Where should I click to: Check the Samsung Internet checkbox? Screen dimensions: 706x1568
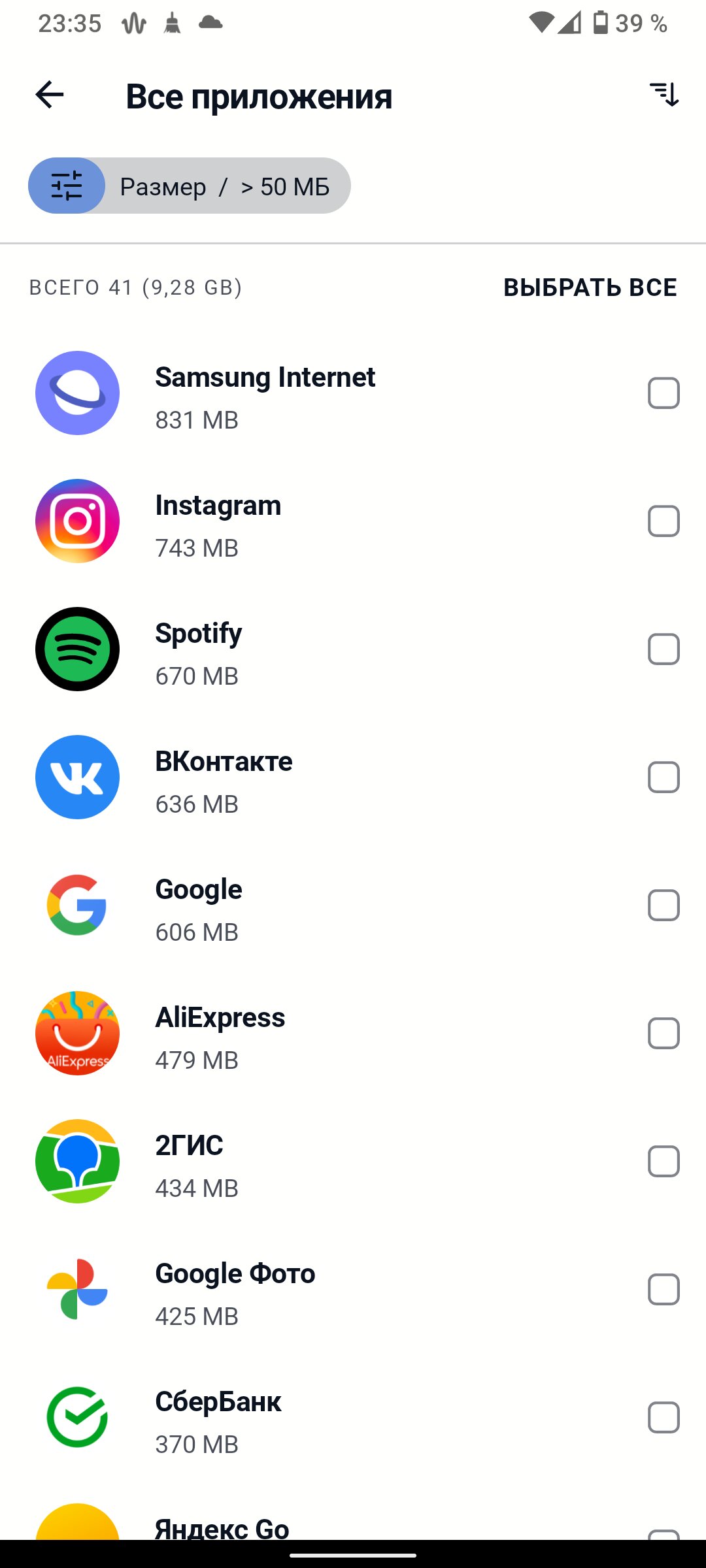[664, 393]
